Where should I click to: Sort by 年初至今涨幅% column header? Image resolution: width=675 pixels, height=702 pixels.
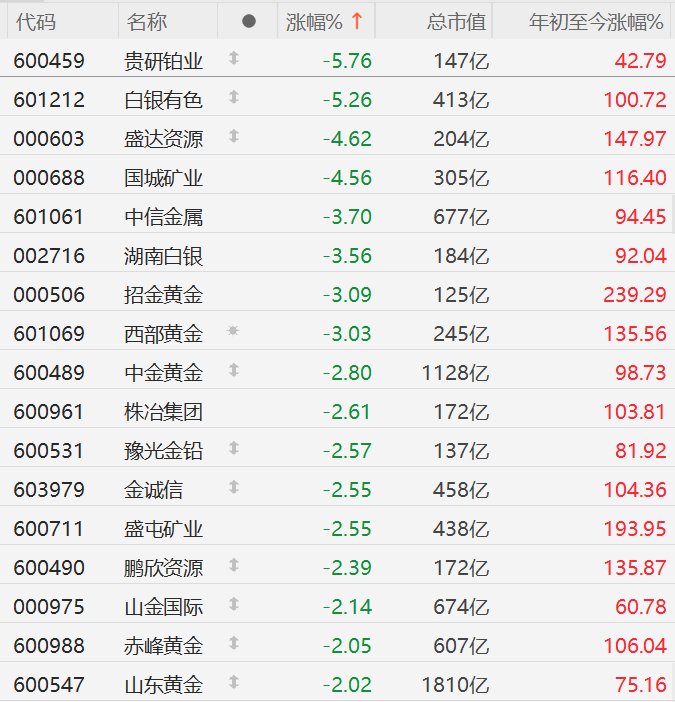point(595,21)
